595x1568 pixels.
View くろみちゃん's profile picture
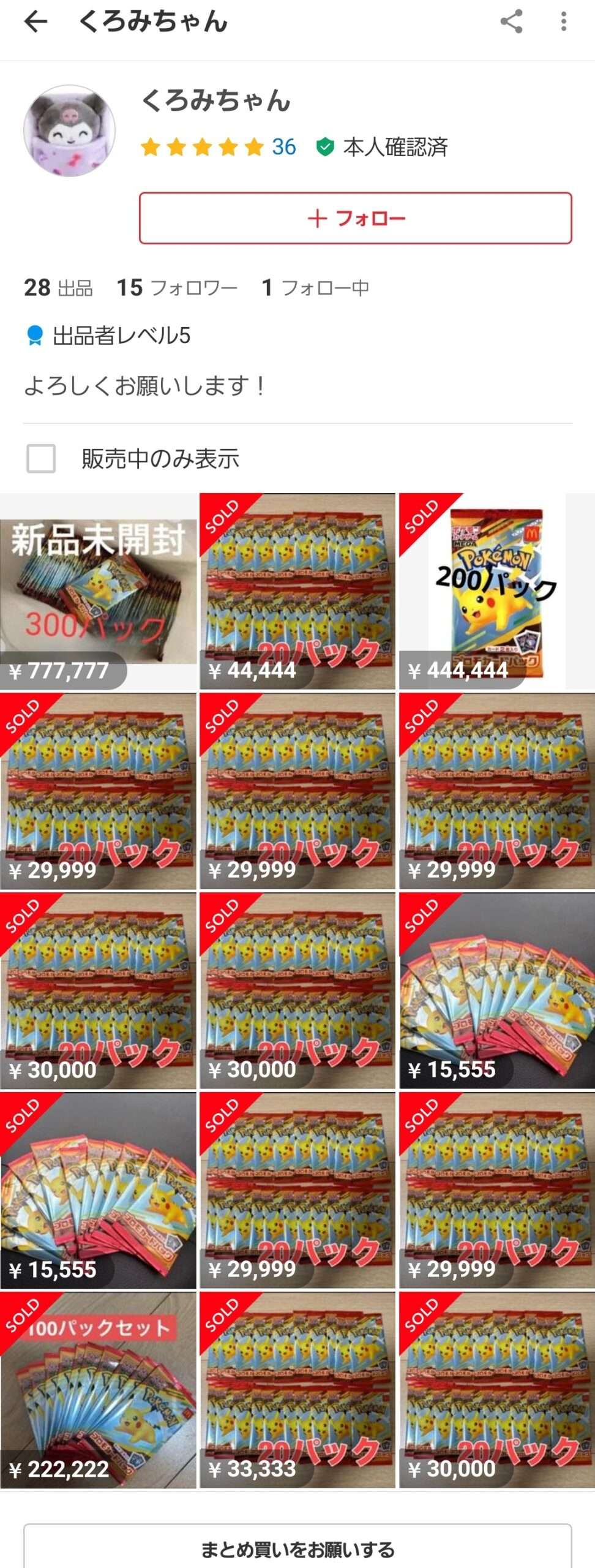69,130
